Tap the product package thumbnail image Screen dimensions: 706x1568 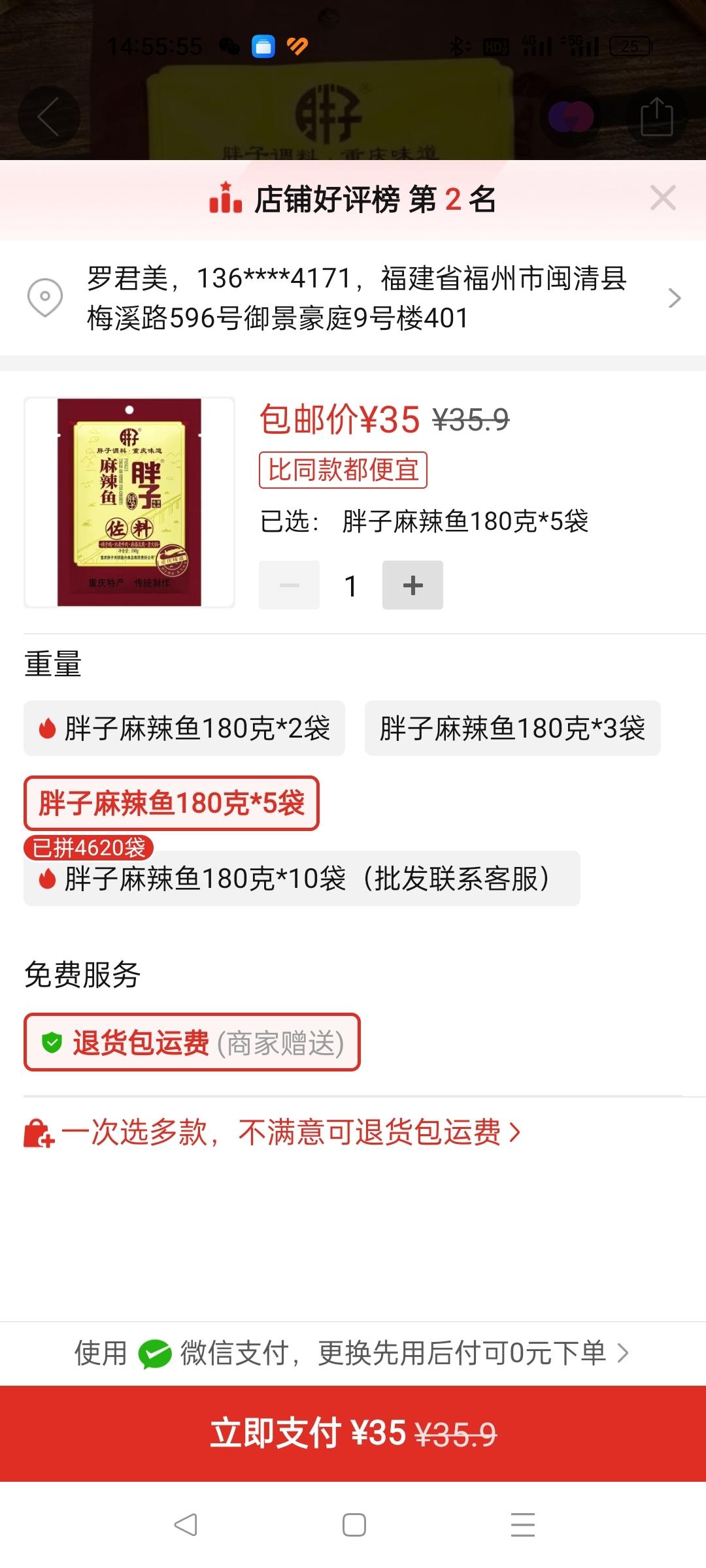(x=129, y=502)
